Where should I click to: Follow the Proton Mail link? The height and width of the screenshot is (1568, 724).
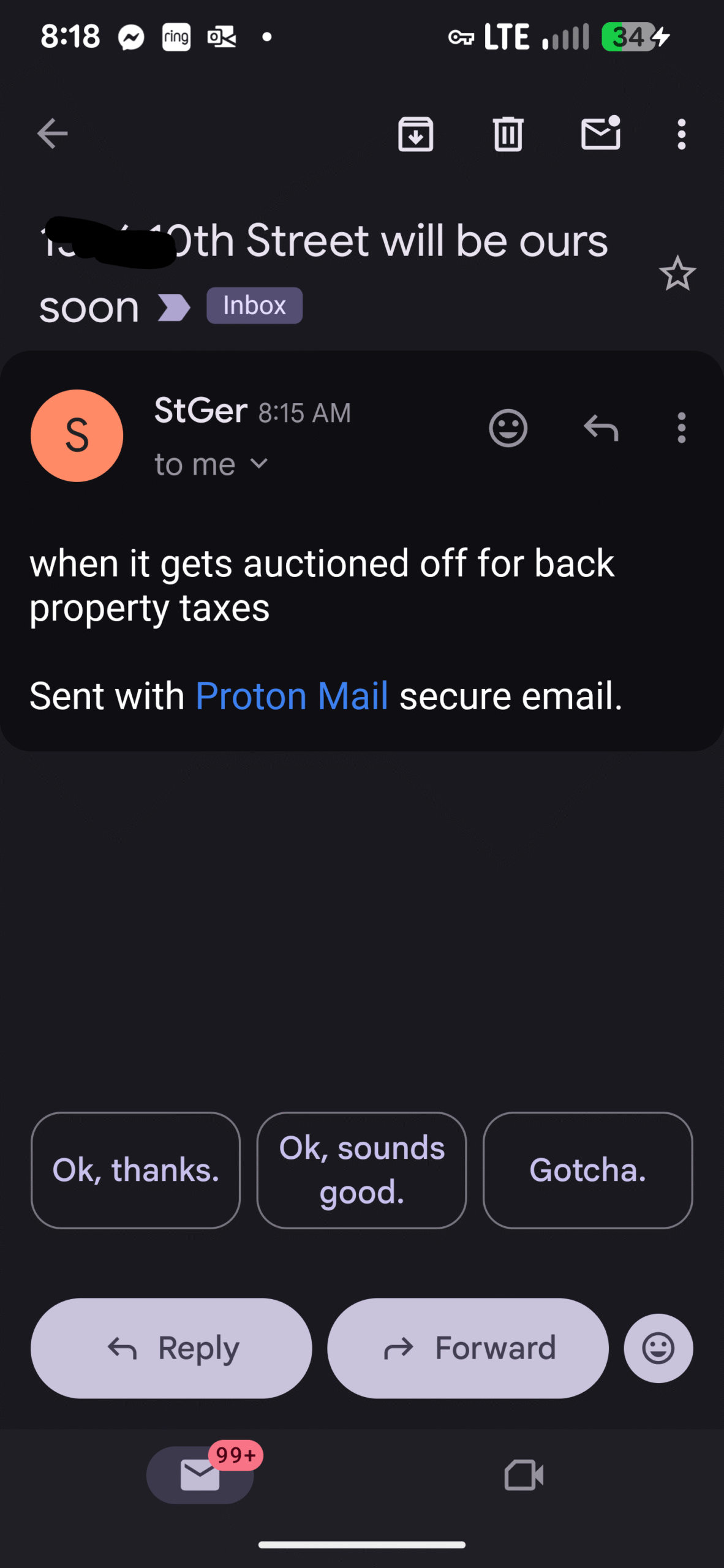(x=292, y=696)
